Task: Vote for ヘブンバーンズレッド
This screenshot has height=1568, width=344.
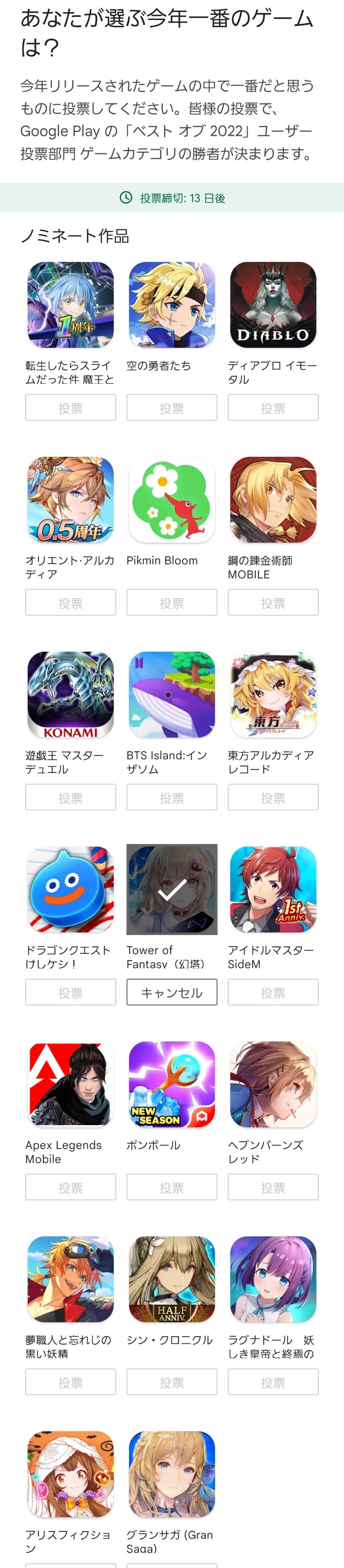Action: [x=273, y=1187]
